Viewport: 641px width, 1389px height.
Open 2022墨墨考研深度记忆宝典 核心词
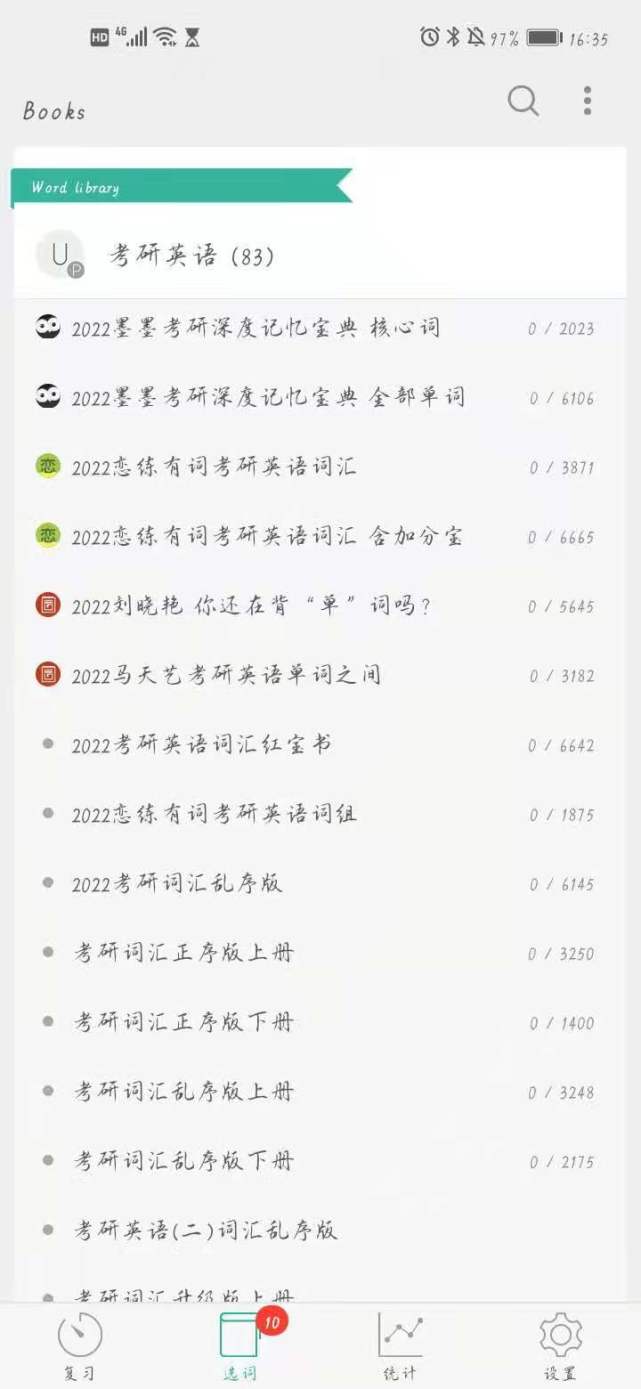(x=255, y=328)
